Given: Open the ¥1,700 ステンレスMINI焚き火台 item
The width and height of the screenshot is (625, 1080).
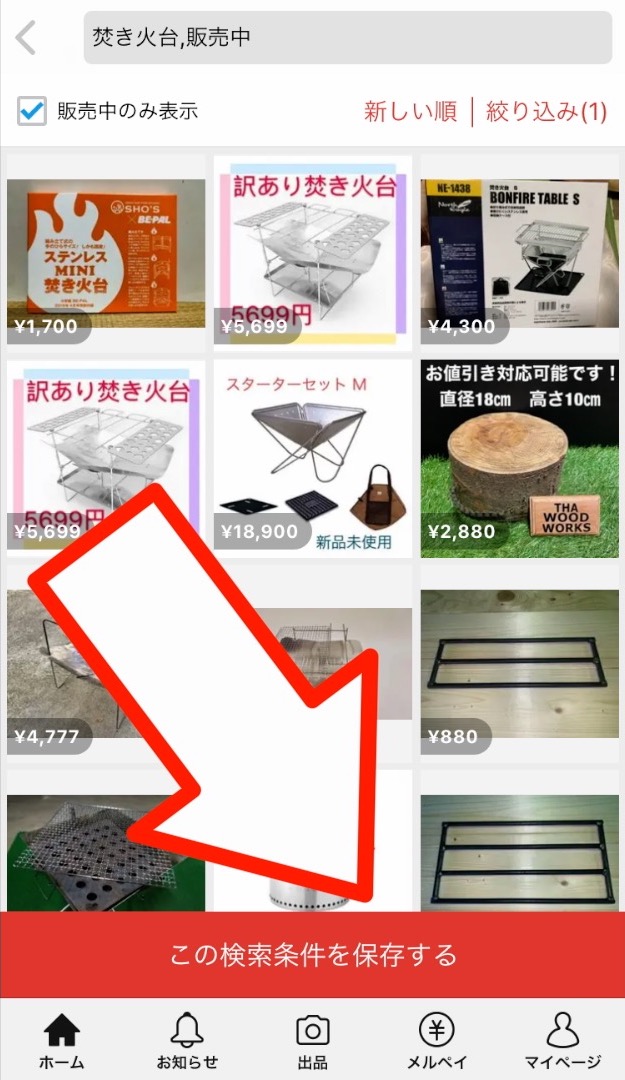Looking at the screenshot, I should [105, 250].
